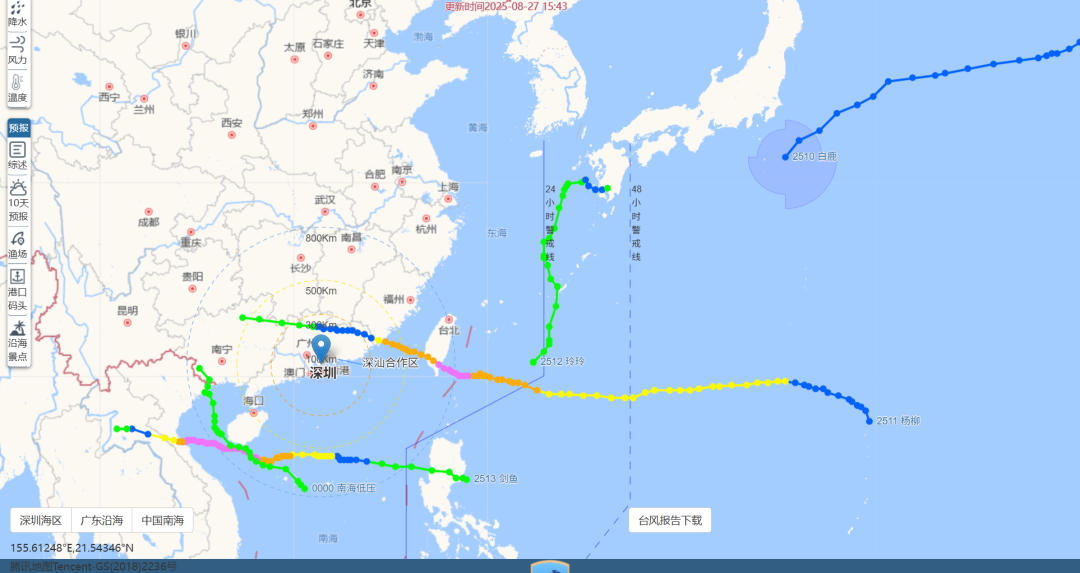The width and height of the screenshot is (1080, 573).
Task: Tap the 深圳 location pin marker
Action: [x=321, y=351]
